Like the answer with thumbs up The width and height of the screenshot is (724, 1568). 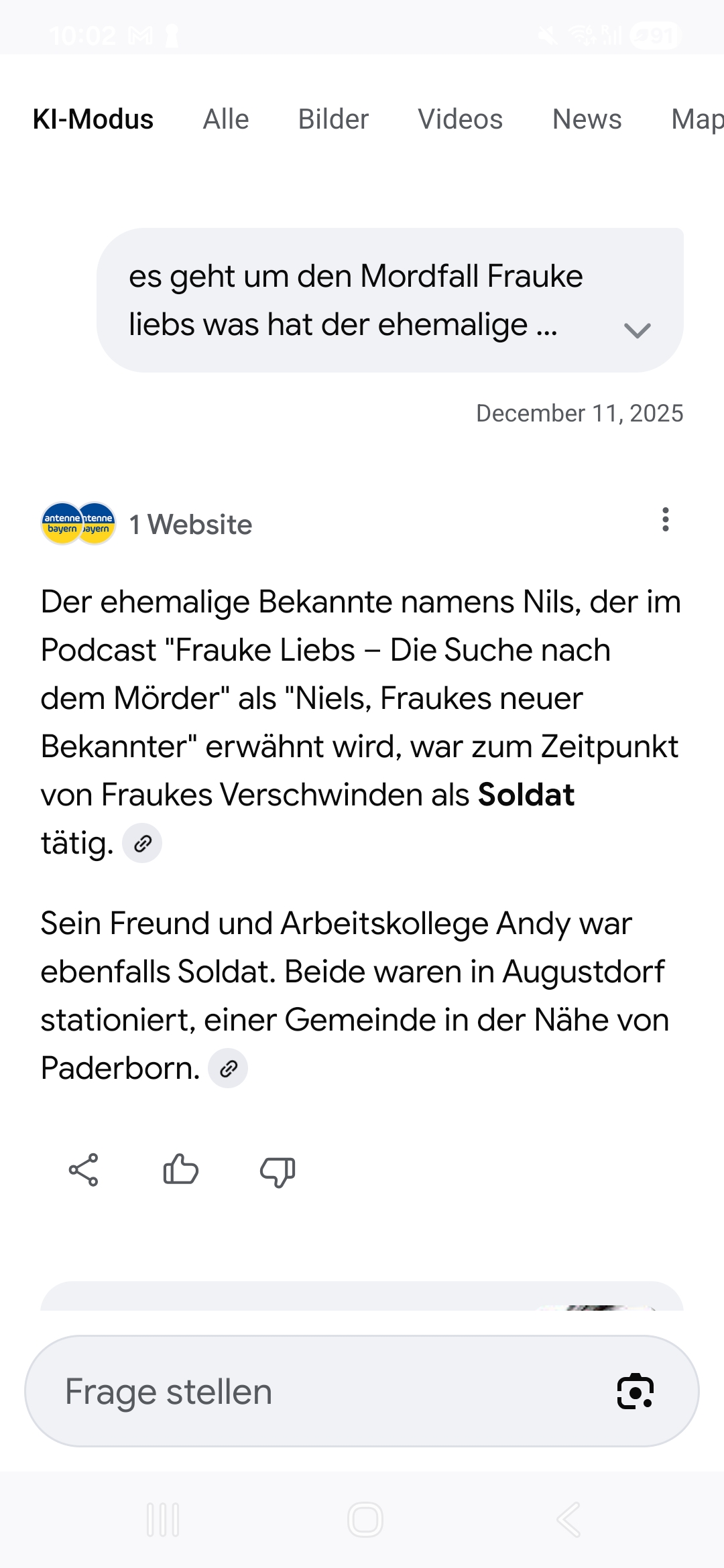pyautogui.click(x=181, y=1171)
